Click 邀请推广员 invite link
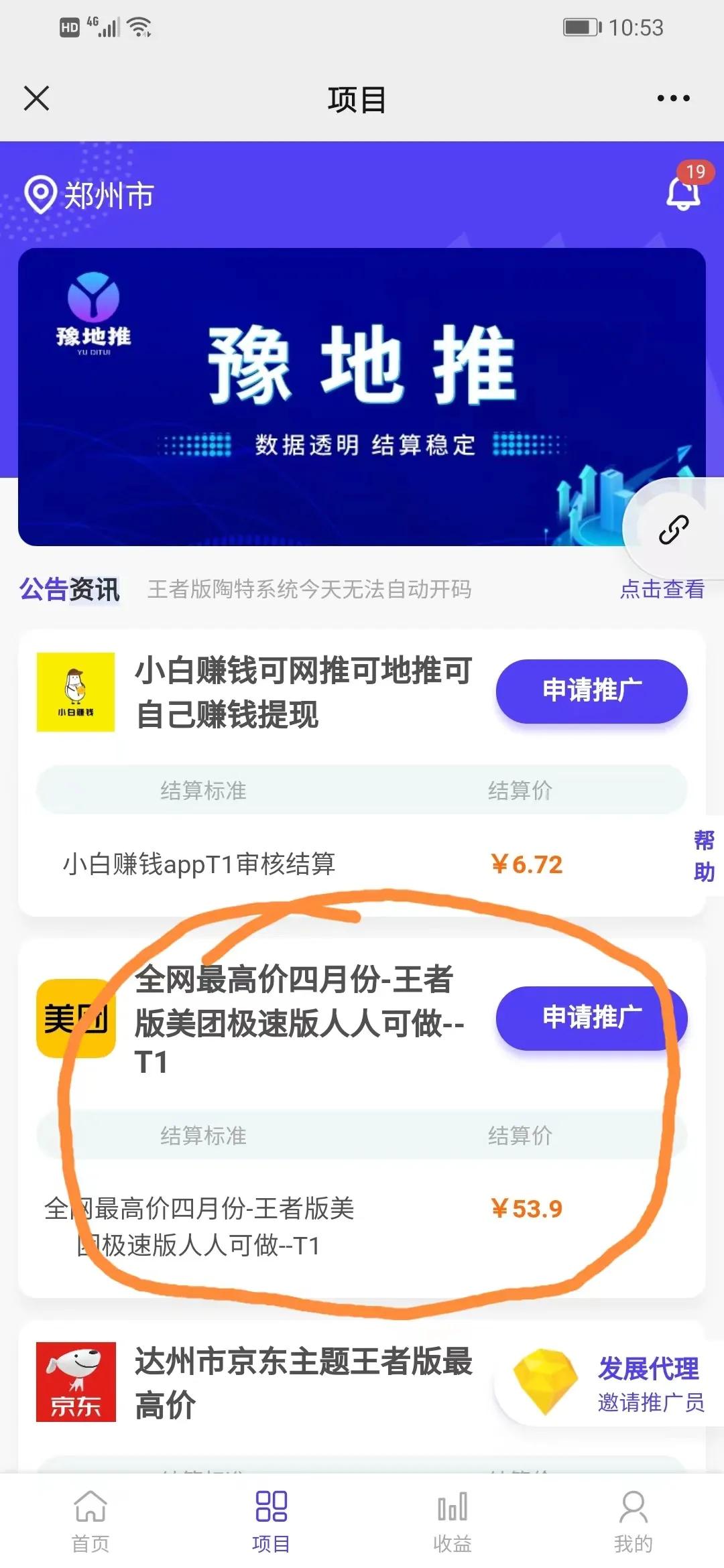Viewport: 724px width, 1568px height. click(x=650, y=1404)
